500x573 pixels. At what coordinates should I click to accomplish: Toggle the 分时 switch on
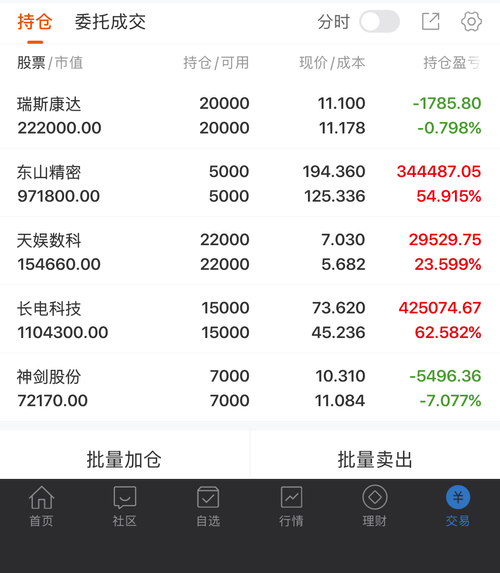[379, 22]
